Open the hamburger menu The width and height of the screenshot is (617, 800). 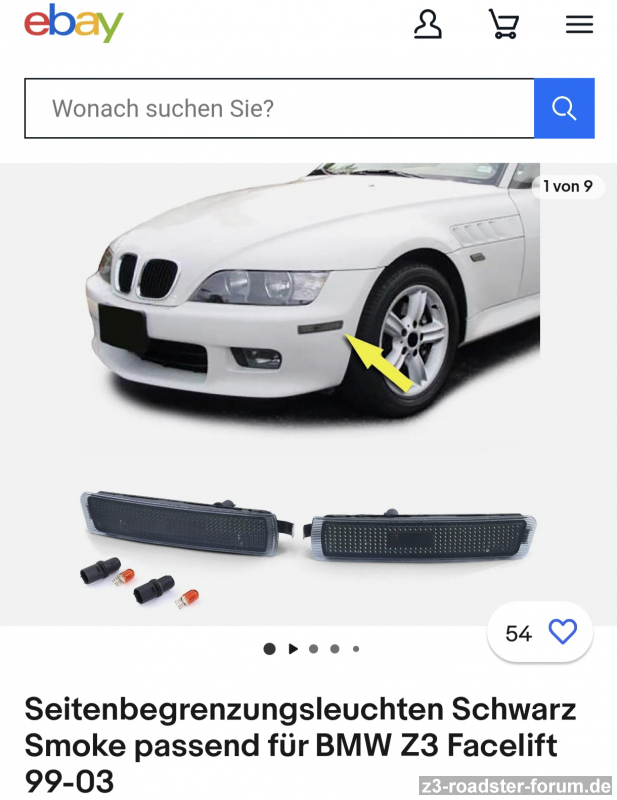tap(579, 25)
